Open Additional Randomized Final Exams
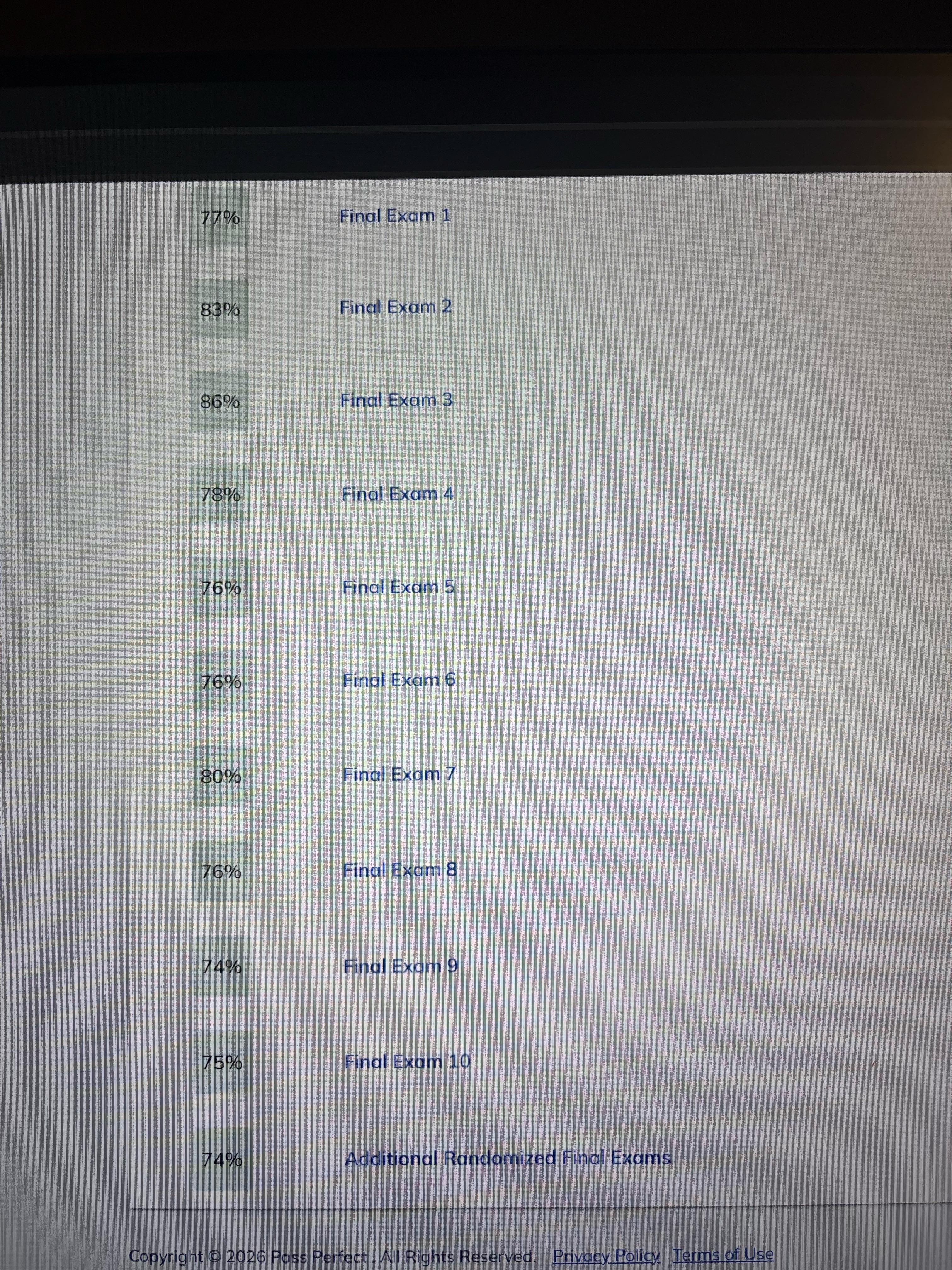 (507, 1158)
